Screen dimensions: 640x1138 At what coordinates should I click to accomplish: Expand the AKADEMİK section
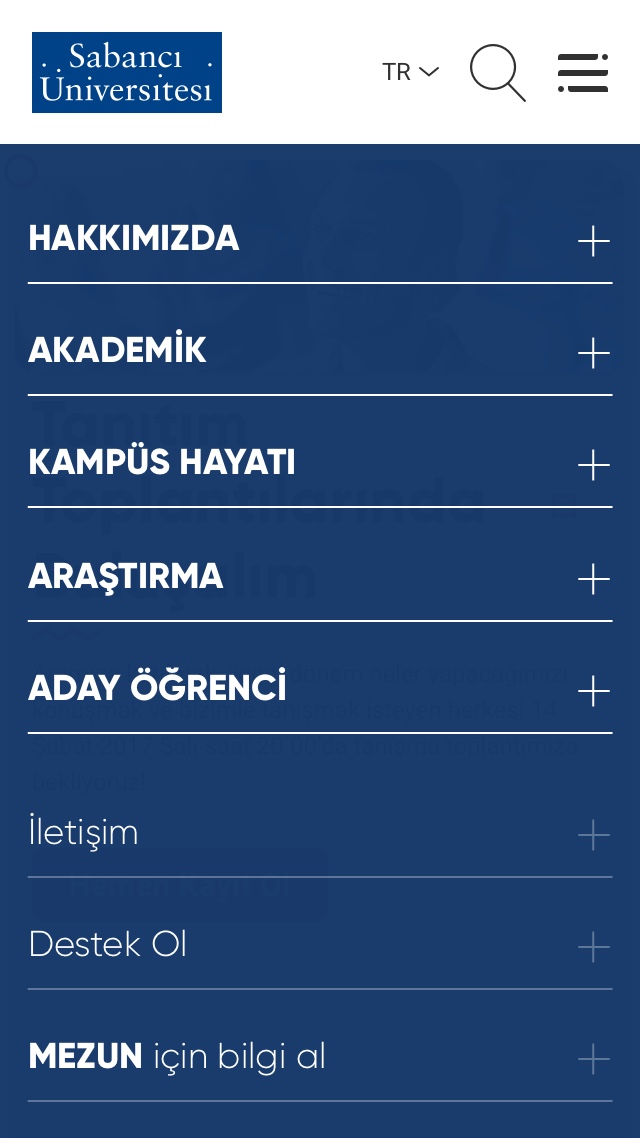tap(593, 353)
